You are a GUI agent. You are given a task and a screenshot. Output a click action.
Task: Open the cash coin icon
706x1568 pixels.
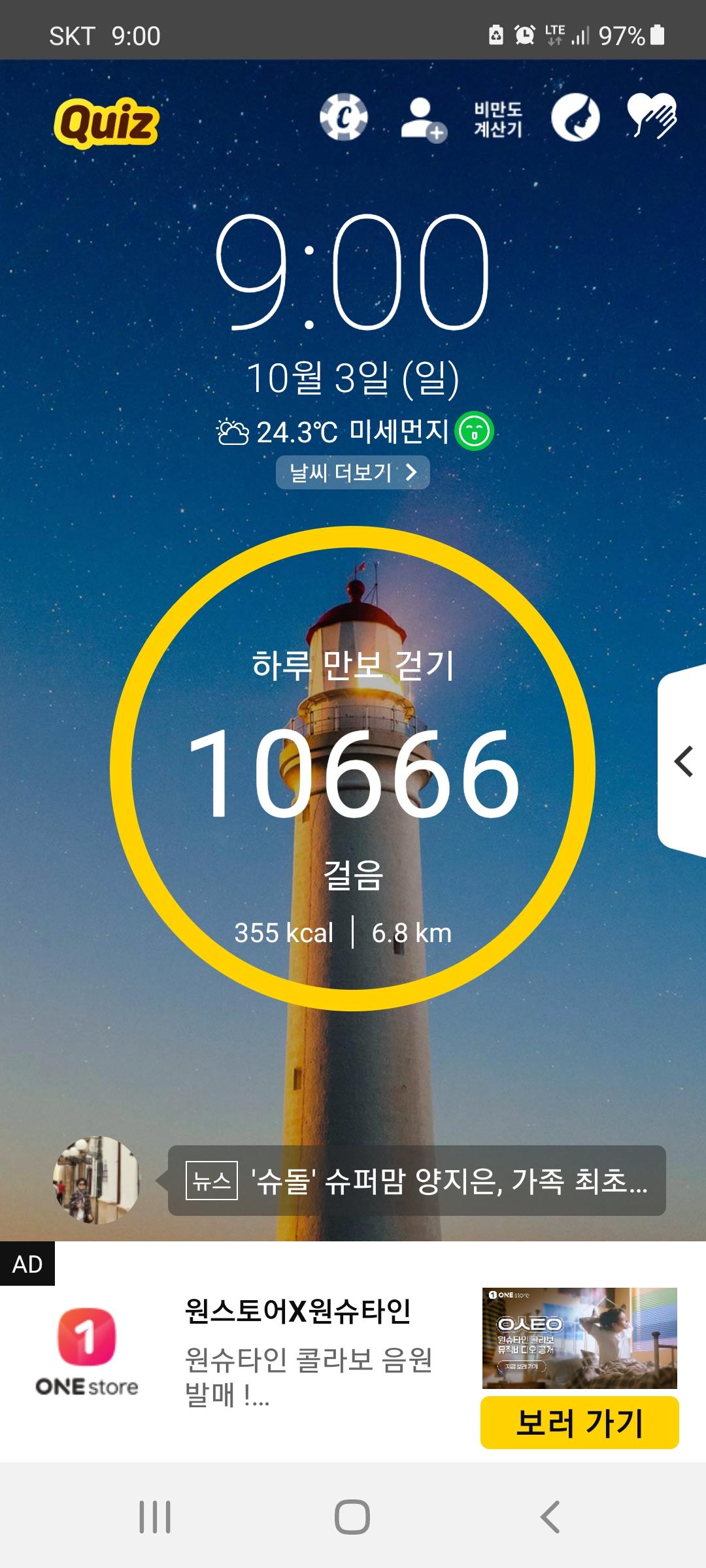pyautogui.click(x=343, y=118)
